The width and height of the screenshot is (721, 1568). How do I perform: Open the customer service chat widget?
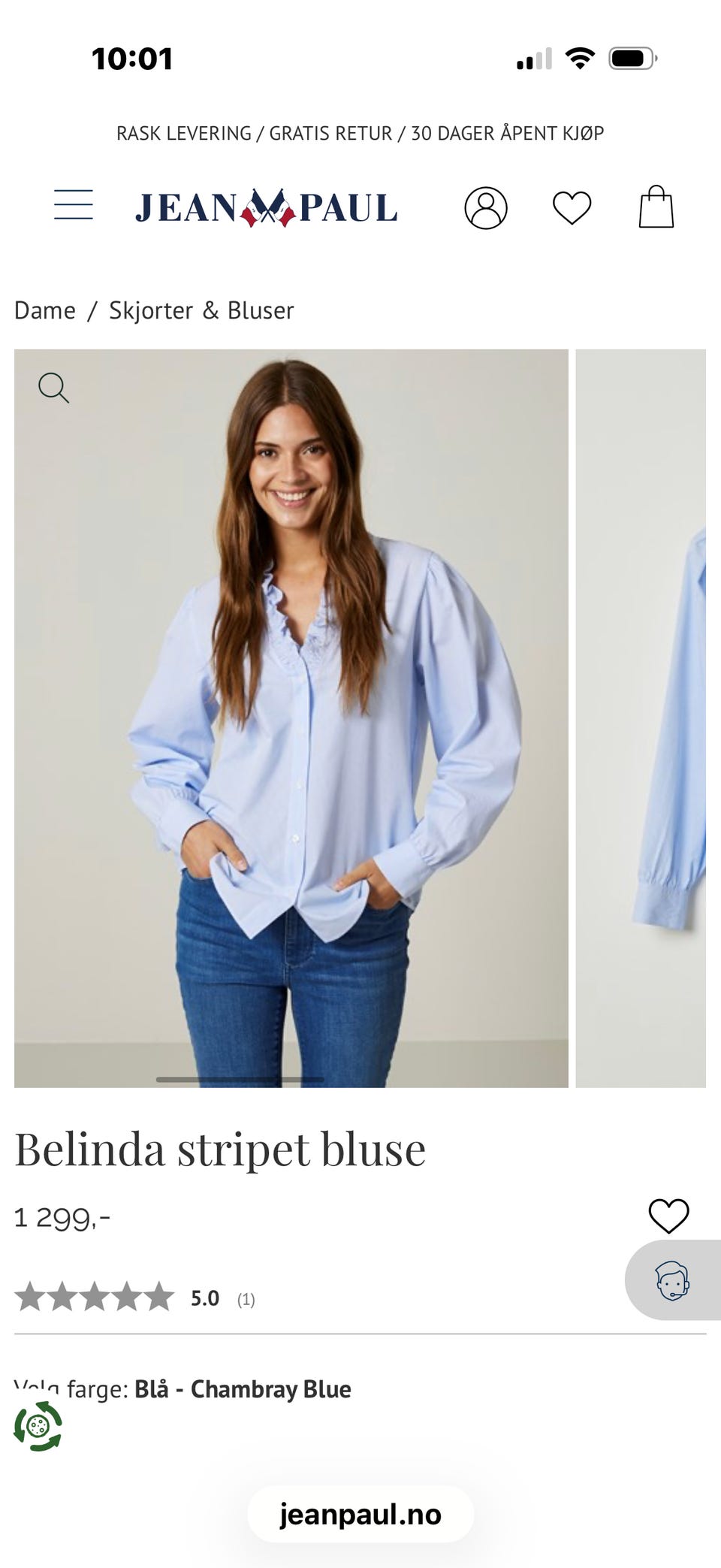pyautogui.click(x=673, y=1280)
